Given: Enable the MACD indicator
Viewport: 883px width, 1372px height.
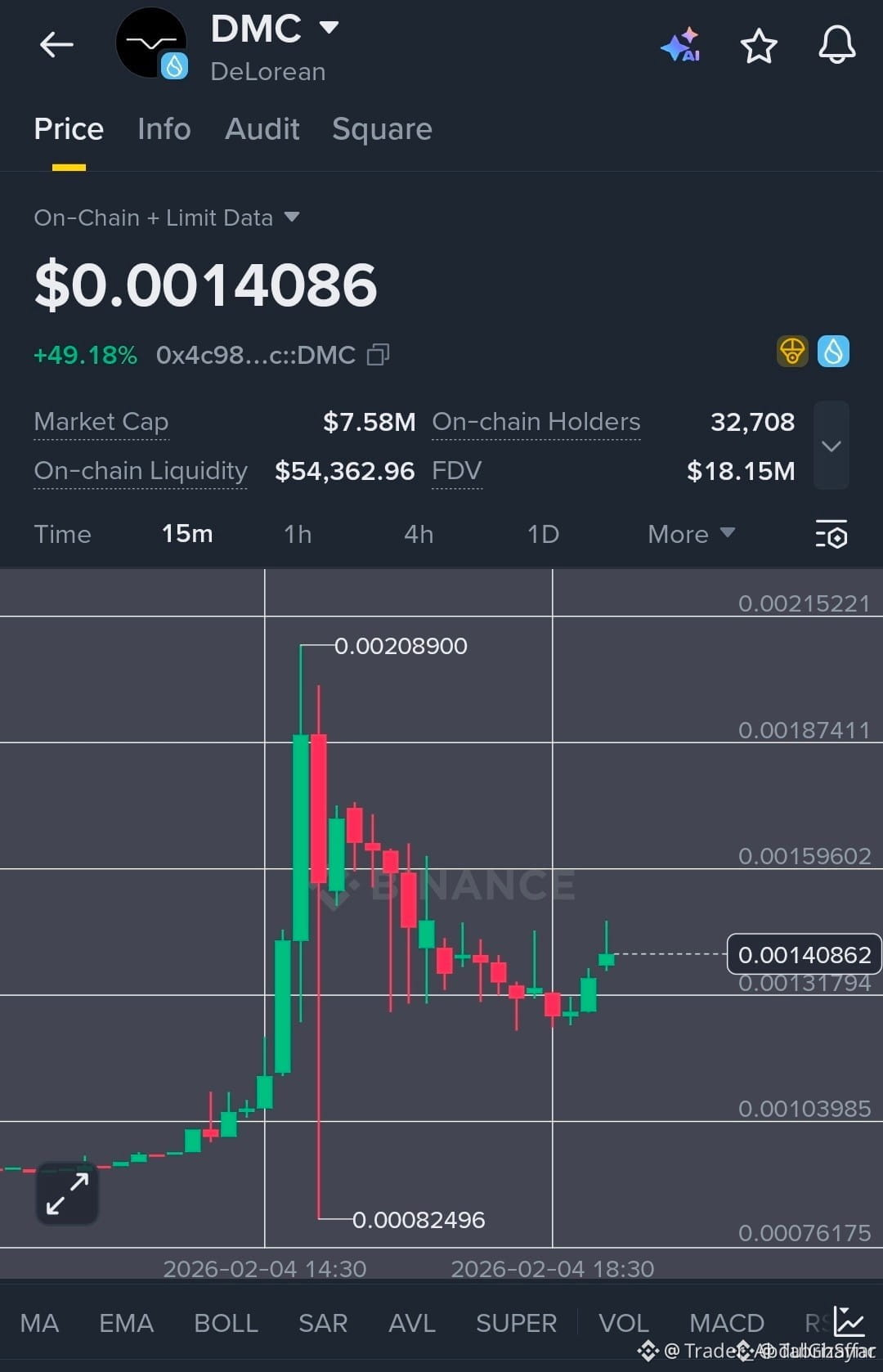Looking at the screenshot, I should [x=726, y=1322].
